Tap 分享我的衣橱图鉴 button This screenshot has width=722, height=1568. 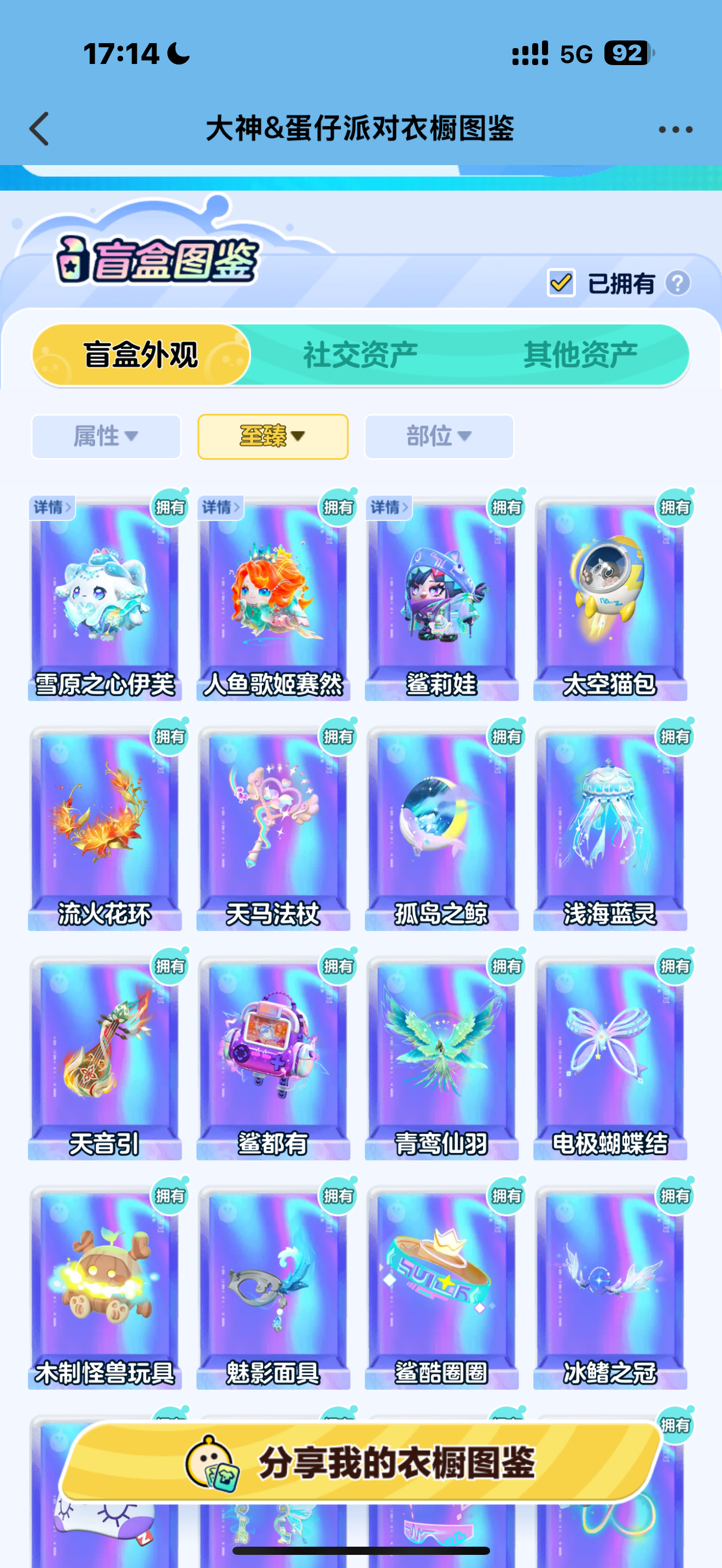point(360,1462)
